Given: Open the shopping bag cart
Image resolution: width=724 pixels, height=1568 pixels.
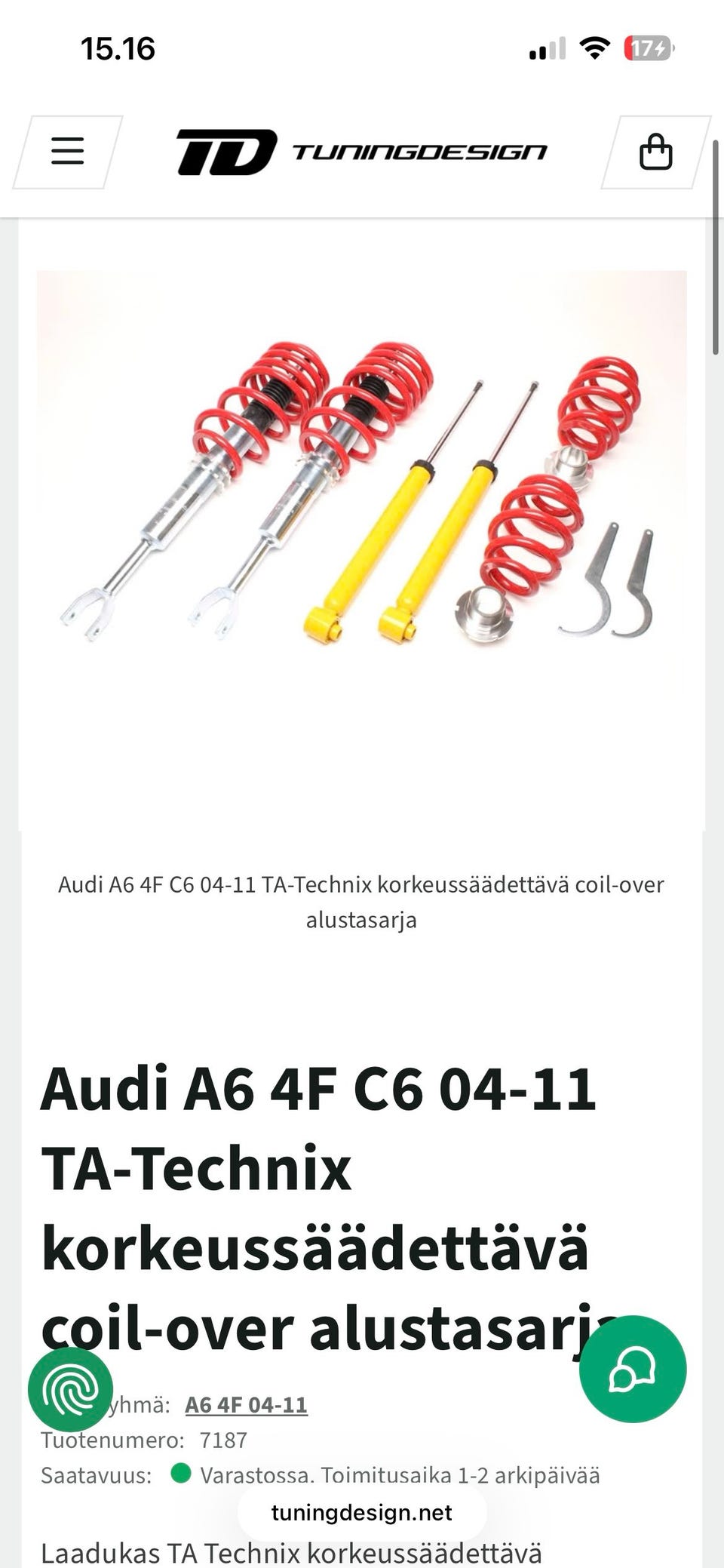Looking at the screenshot, I should coord(655,152).
